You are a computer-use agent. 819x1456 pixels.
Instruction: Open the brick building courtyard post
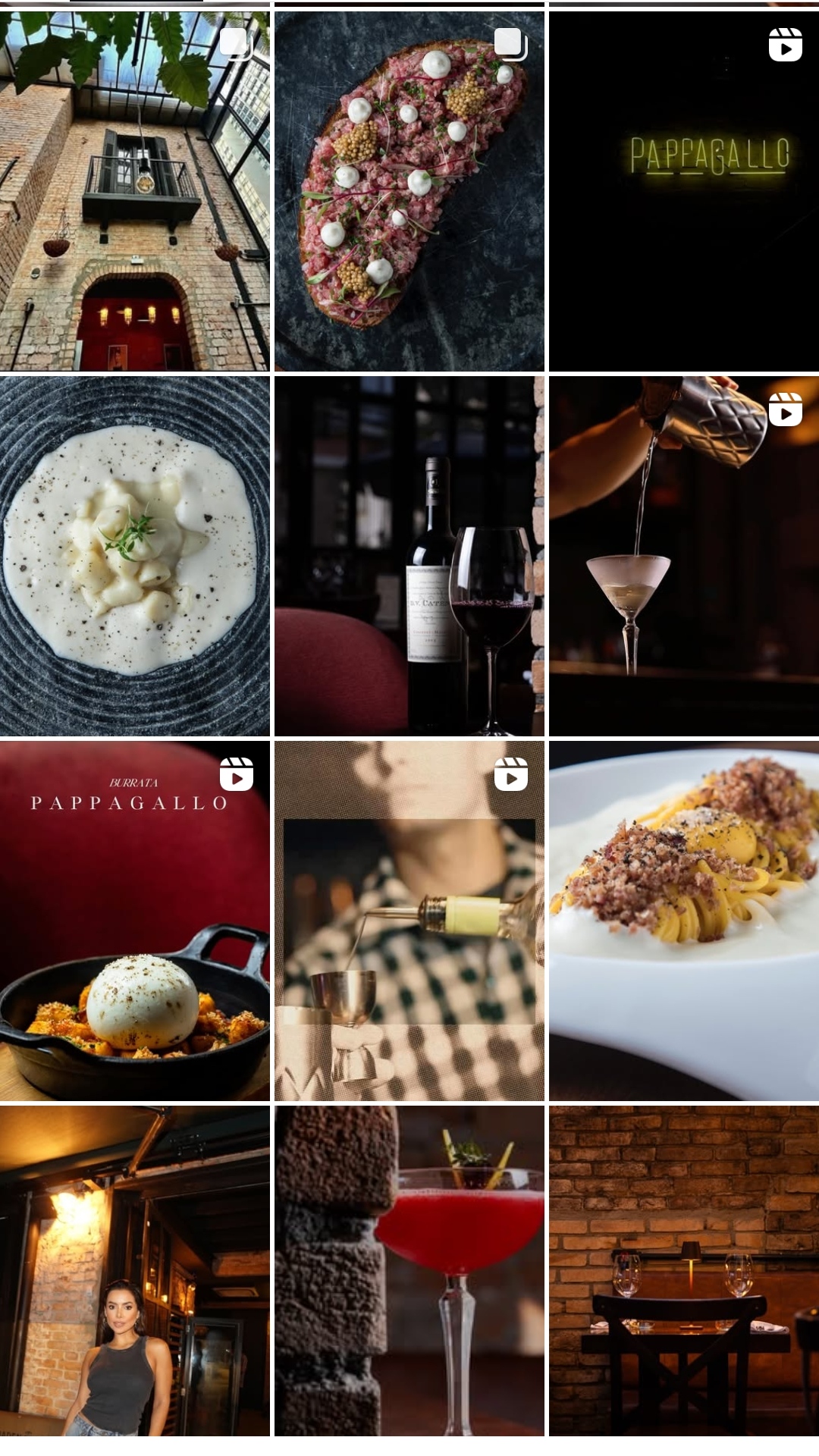(134, 190)
